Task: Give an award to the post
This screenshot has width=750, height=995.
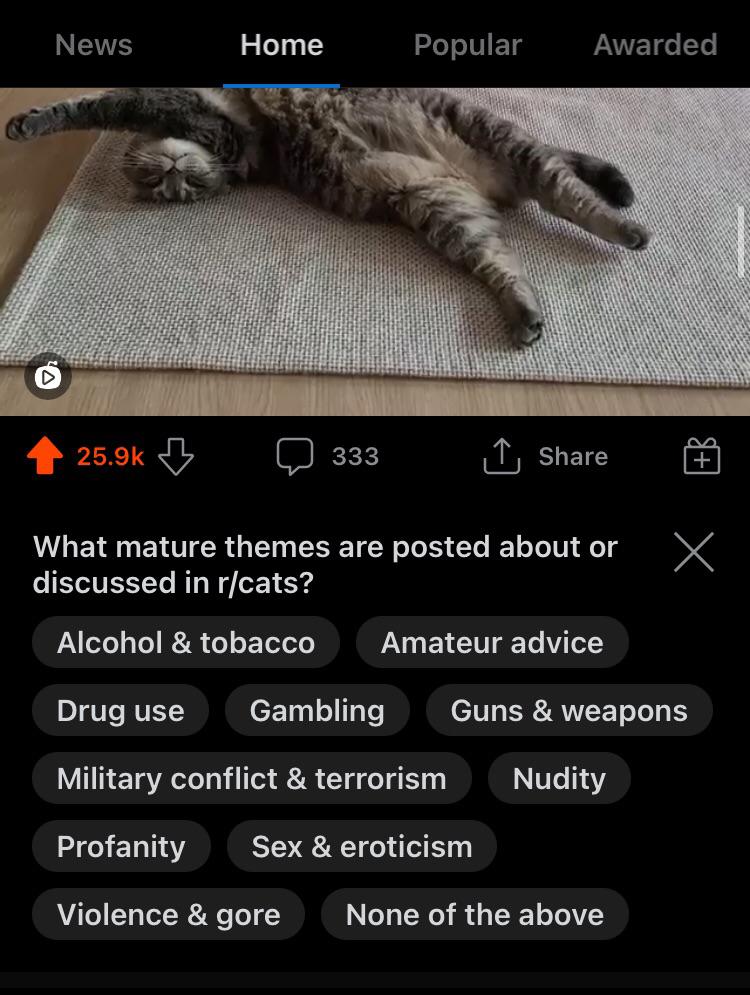Action: (701, 457)
